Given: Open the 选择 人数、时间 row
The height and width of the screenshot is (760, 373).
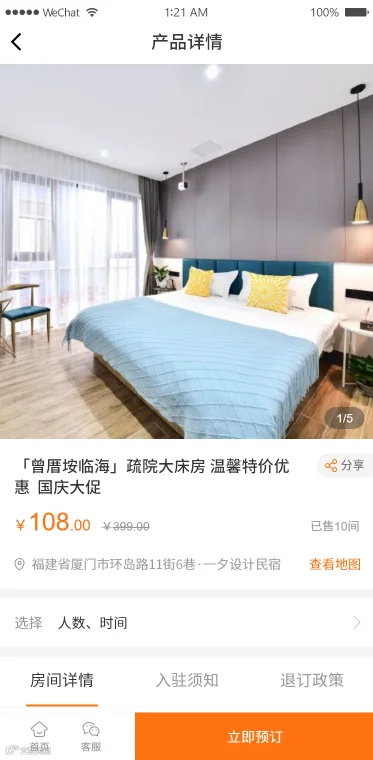Looking at the screenshot, I should (x=186, y=623).
